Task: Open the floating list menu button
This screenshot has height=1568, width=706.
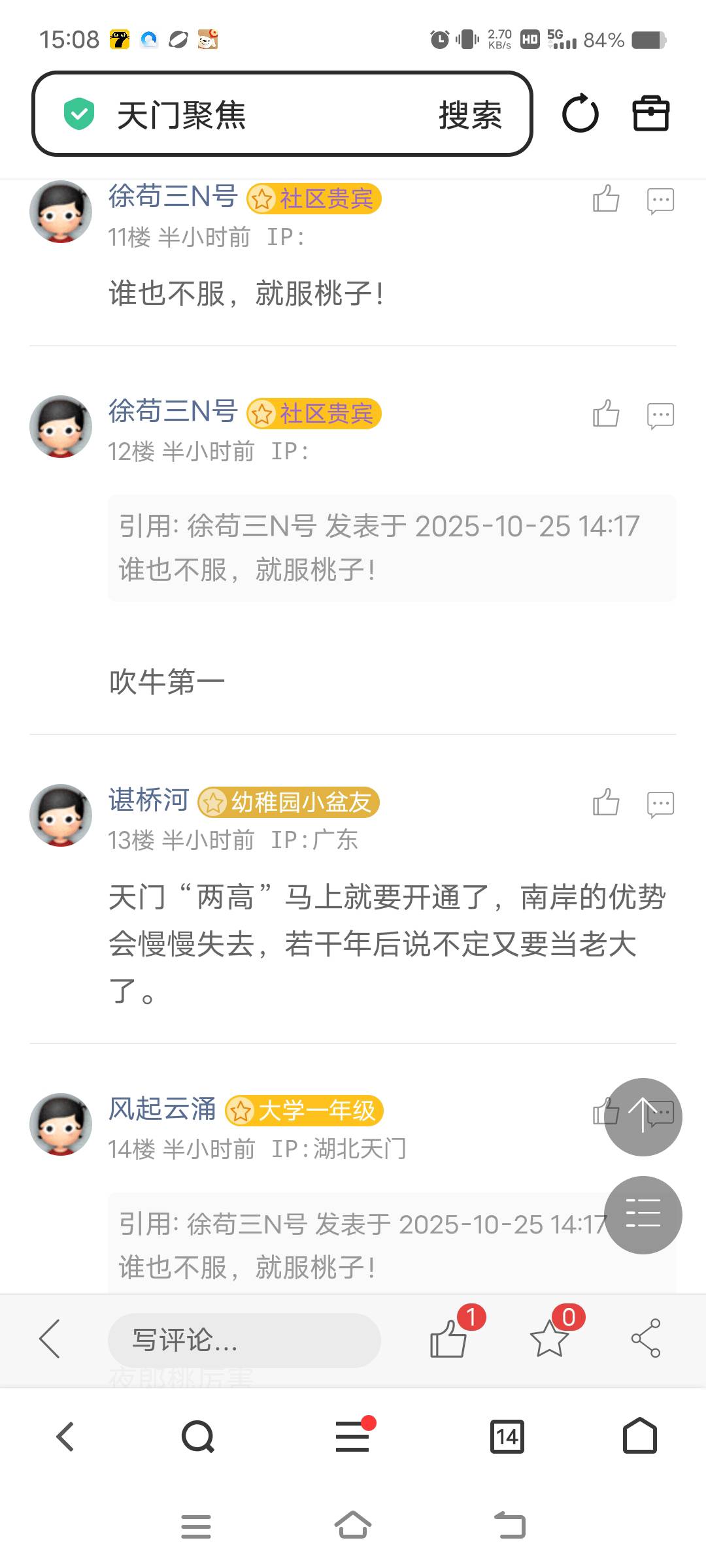Action: click(643, 1215)
